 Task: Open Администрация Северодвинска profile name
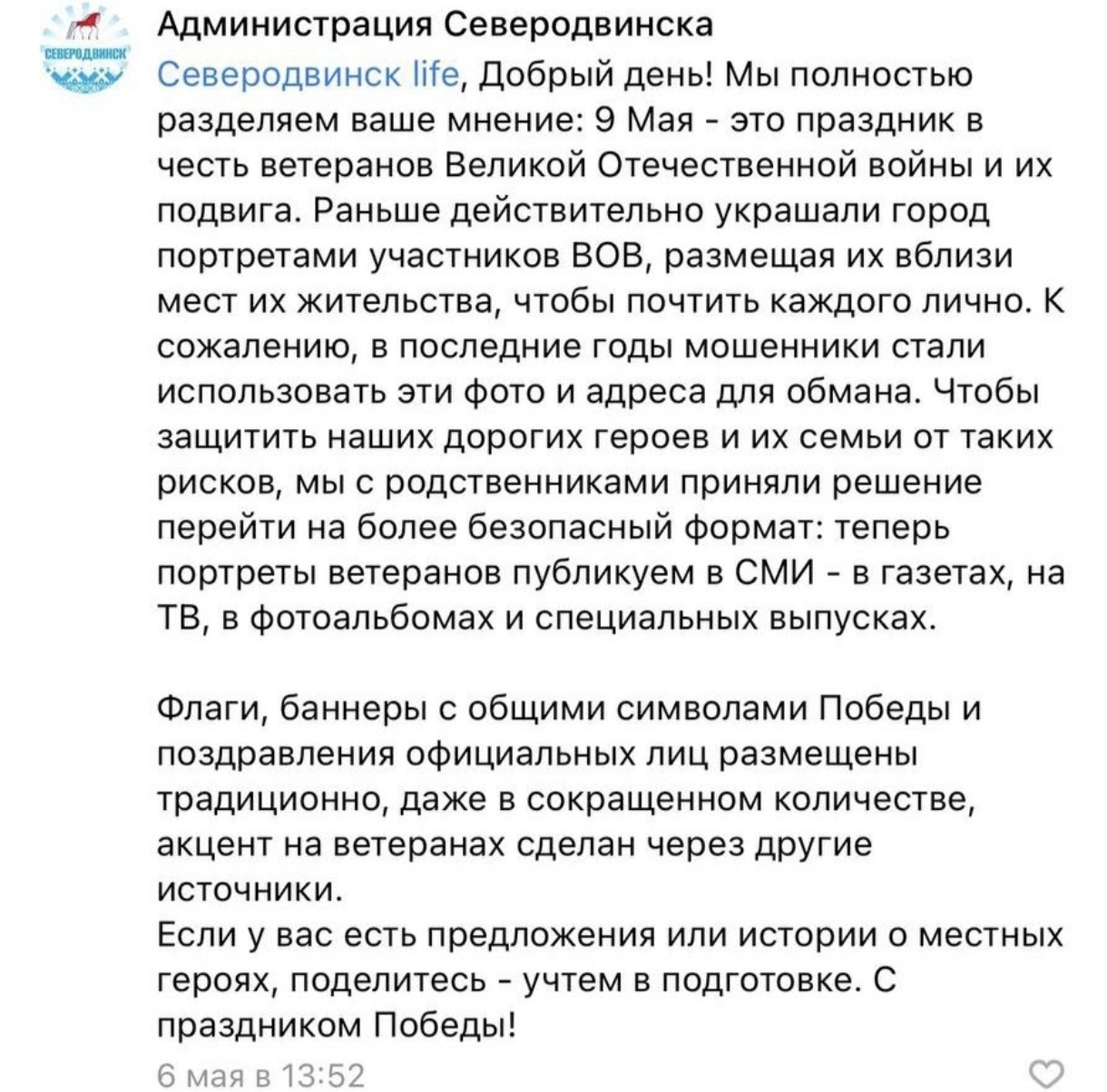(x=435, y=25)
